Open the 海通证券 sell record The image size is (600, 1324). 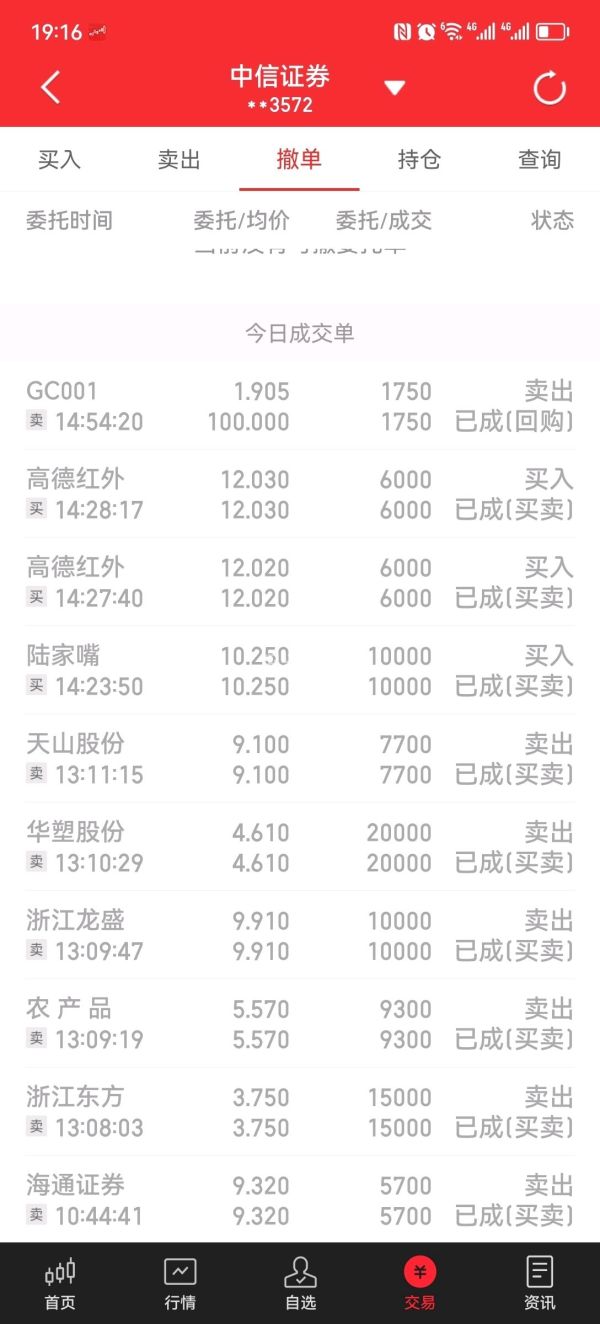[x=300, y=1200]
